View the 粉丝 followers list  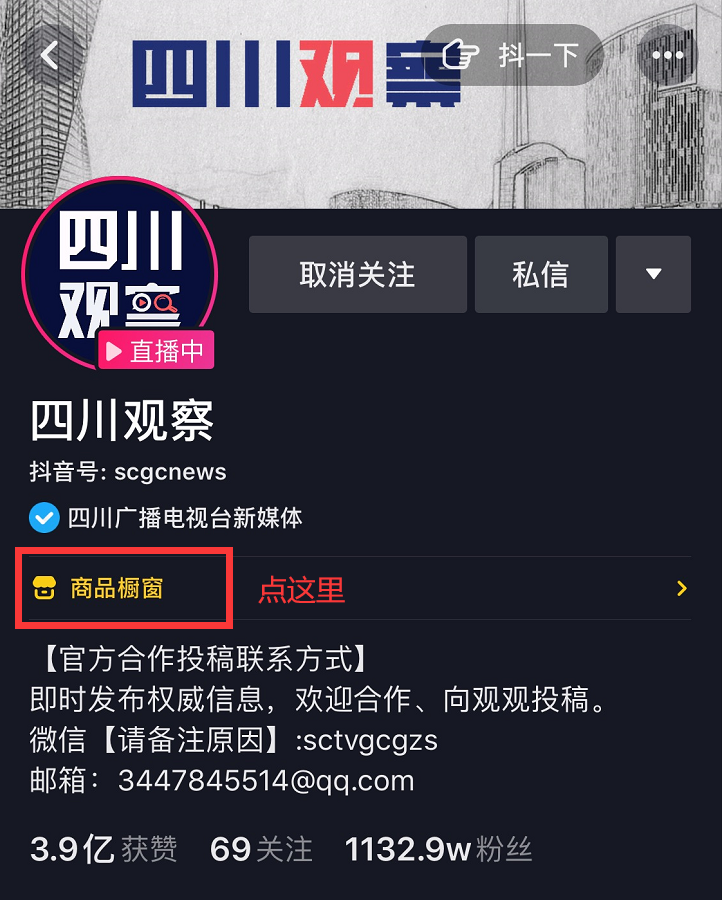438,850
